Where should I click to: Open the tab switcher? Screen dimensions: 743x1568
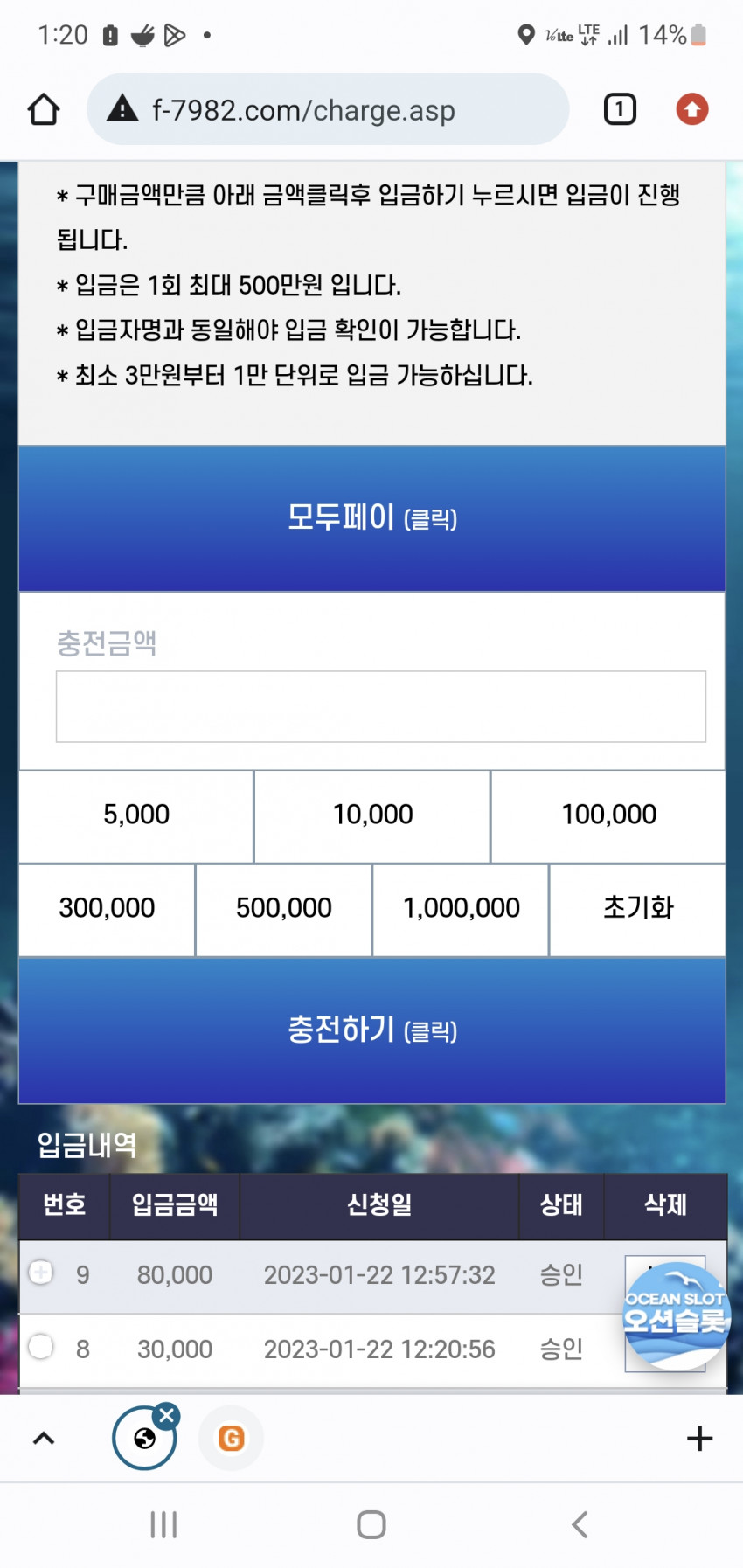pyautogui.click(x=620, y=110)
